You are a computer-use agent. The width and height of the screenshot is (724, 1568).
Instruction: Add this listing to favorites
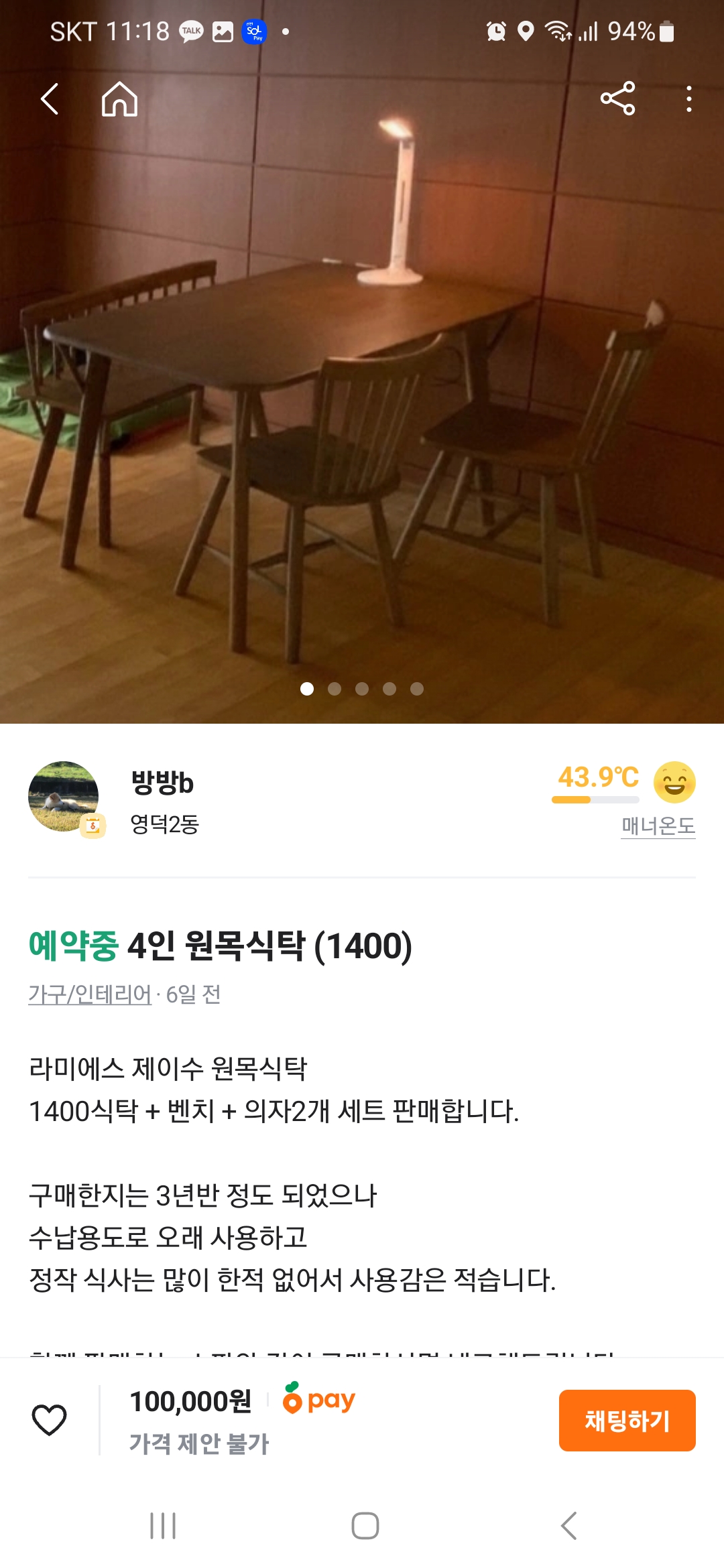(x=50, y=1419)
